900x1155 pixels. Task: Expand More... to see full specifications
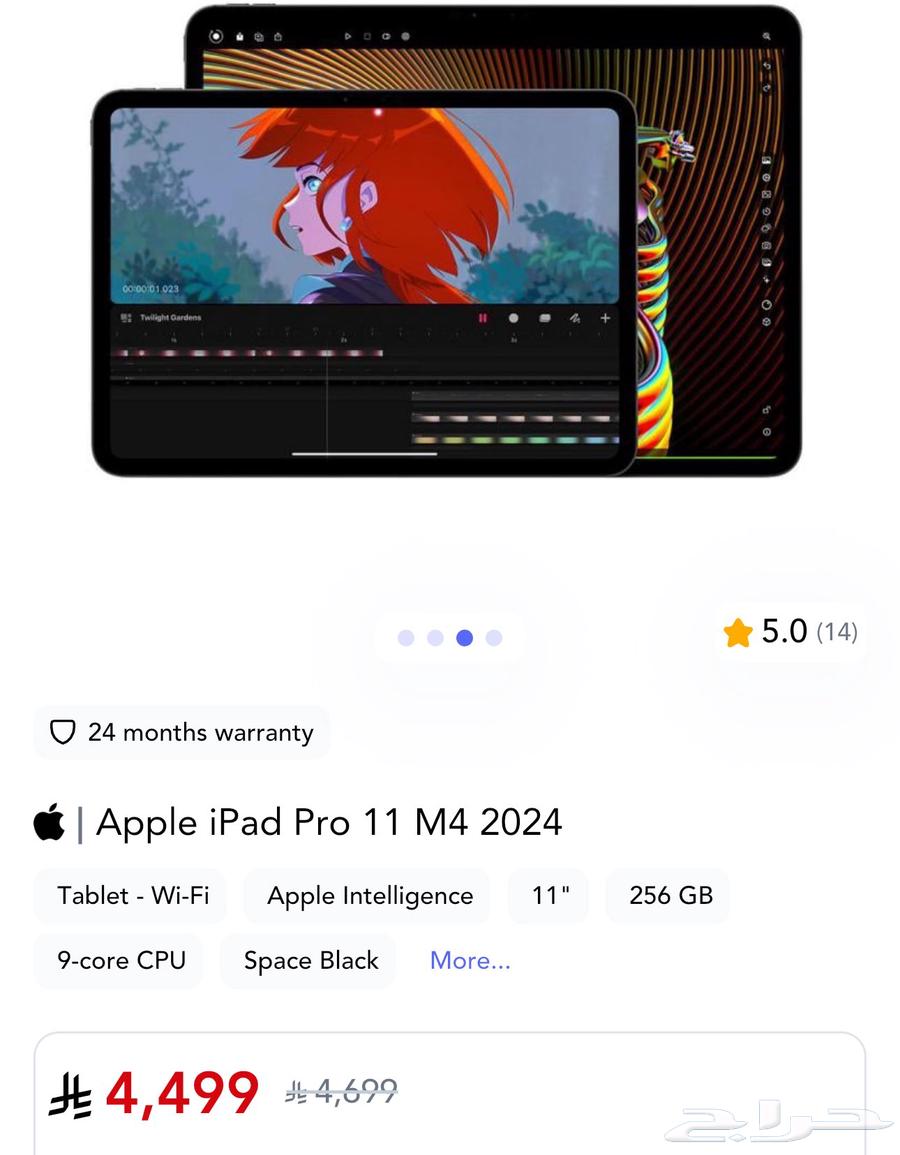tap(469, 960)
